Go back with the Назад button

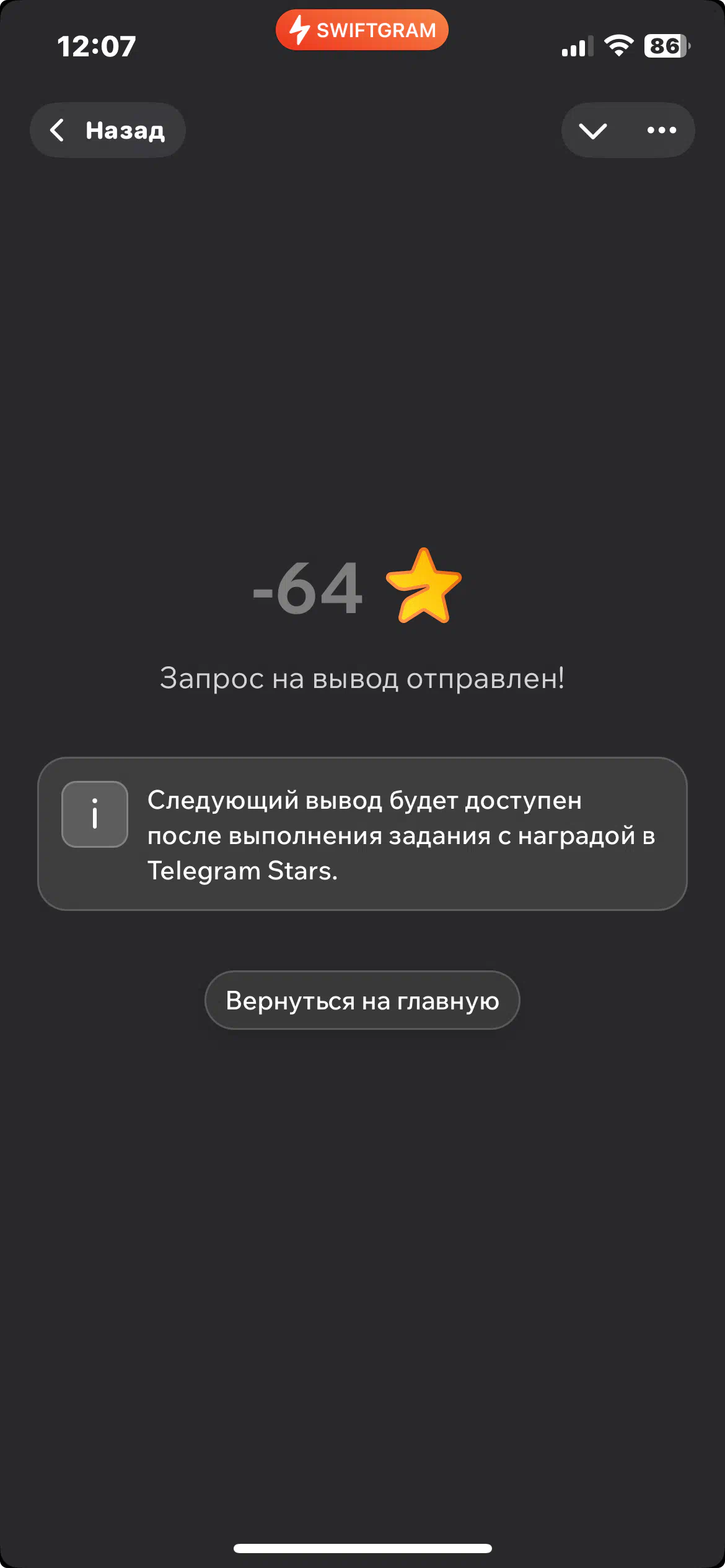[108, 130]
